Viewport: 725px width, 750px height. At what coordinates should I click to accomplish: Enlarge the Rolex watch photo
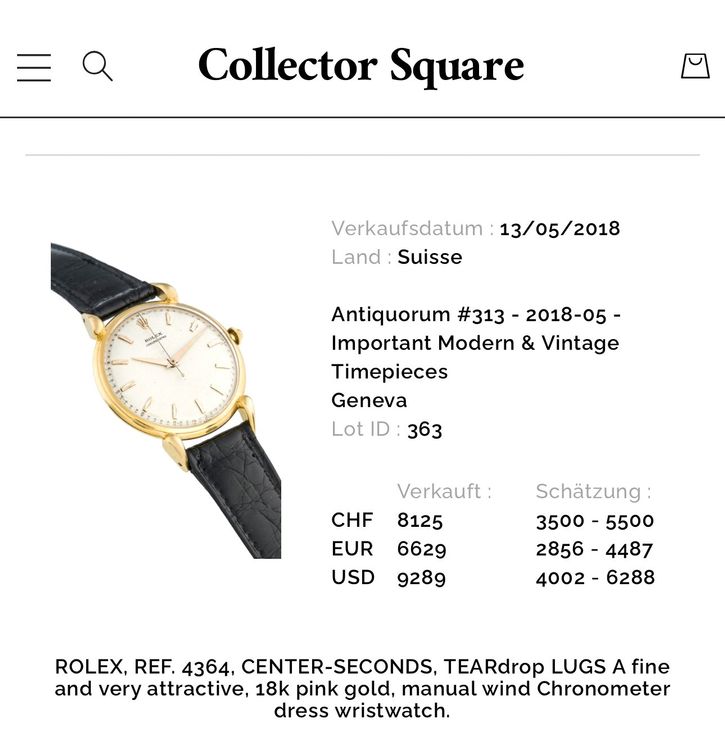pyautogui.click(x=166, y=400)
